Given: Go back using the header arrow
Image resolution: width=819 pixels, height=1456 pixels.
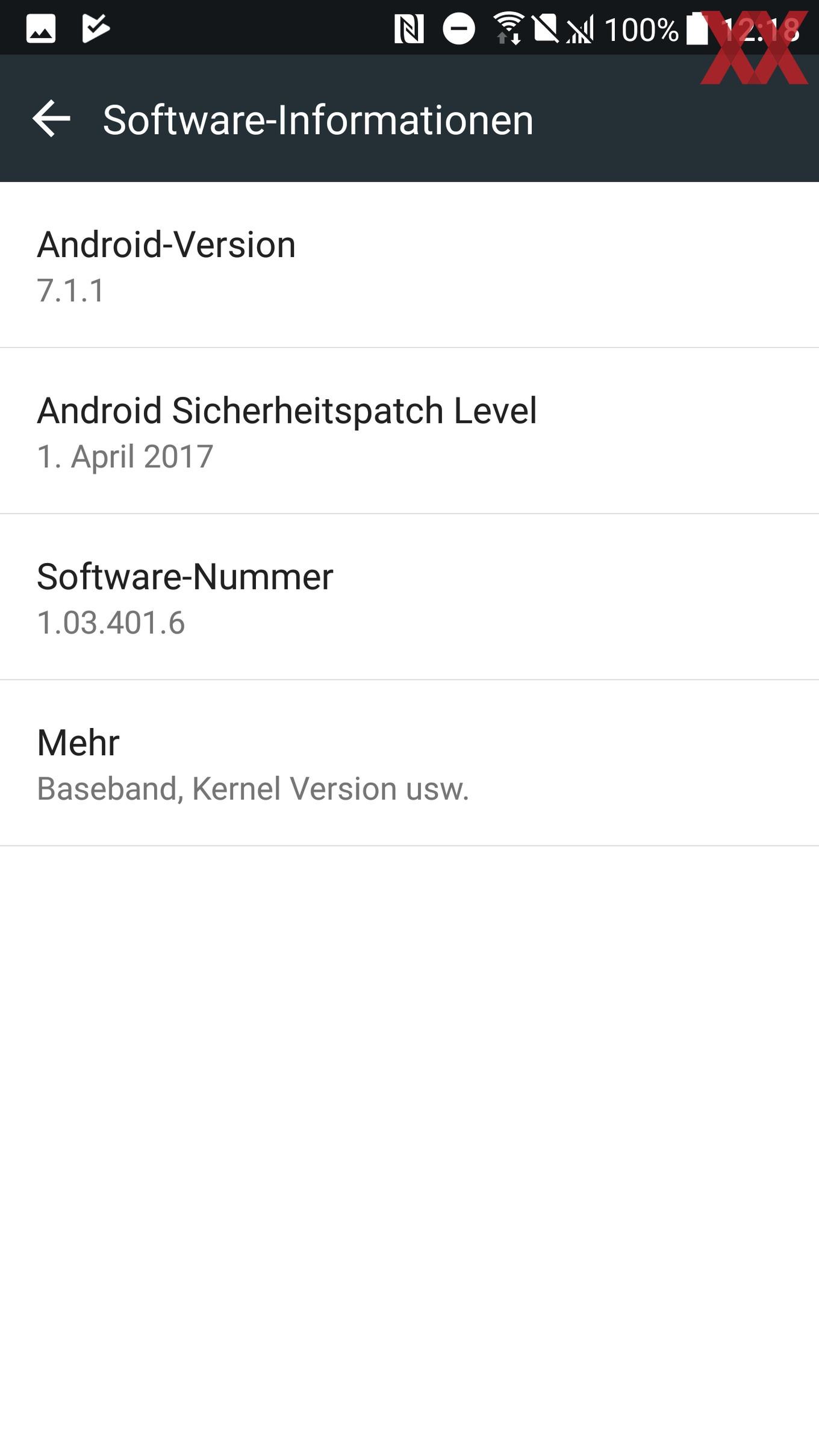Looking at the screenshot, I should click(51, 119).
